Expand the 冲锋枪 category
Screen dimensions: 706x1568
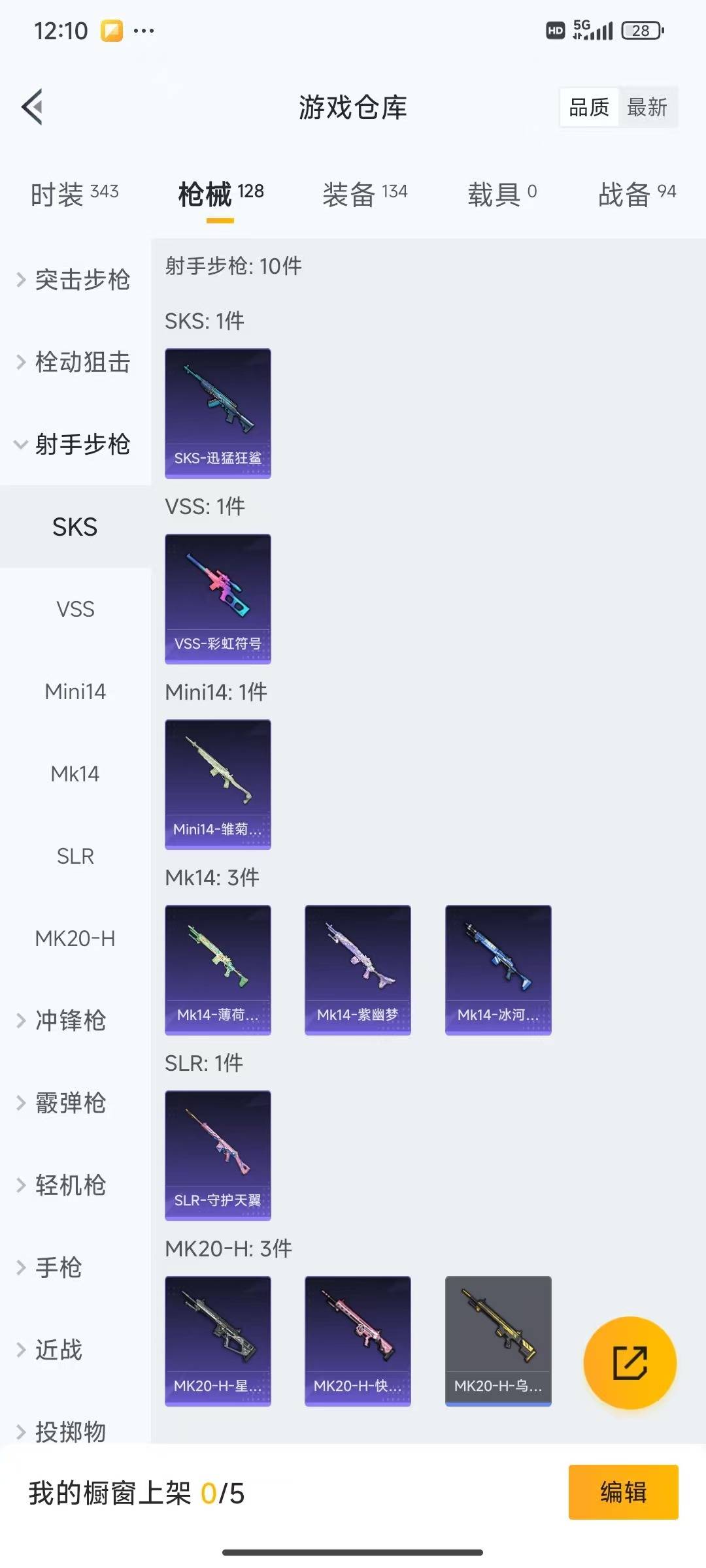tap(71, 1021)
